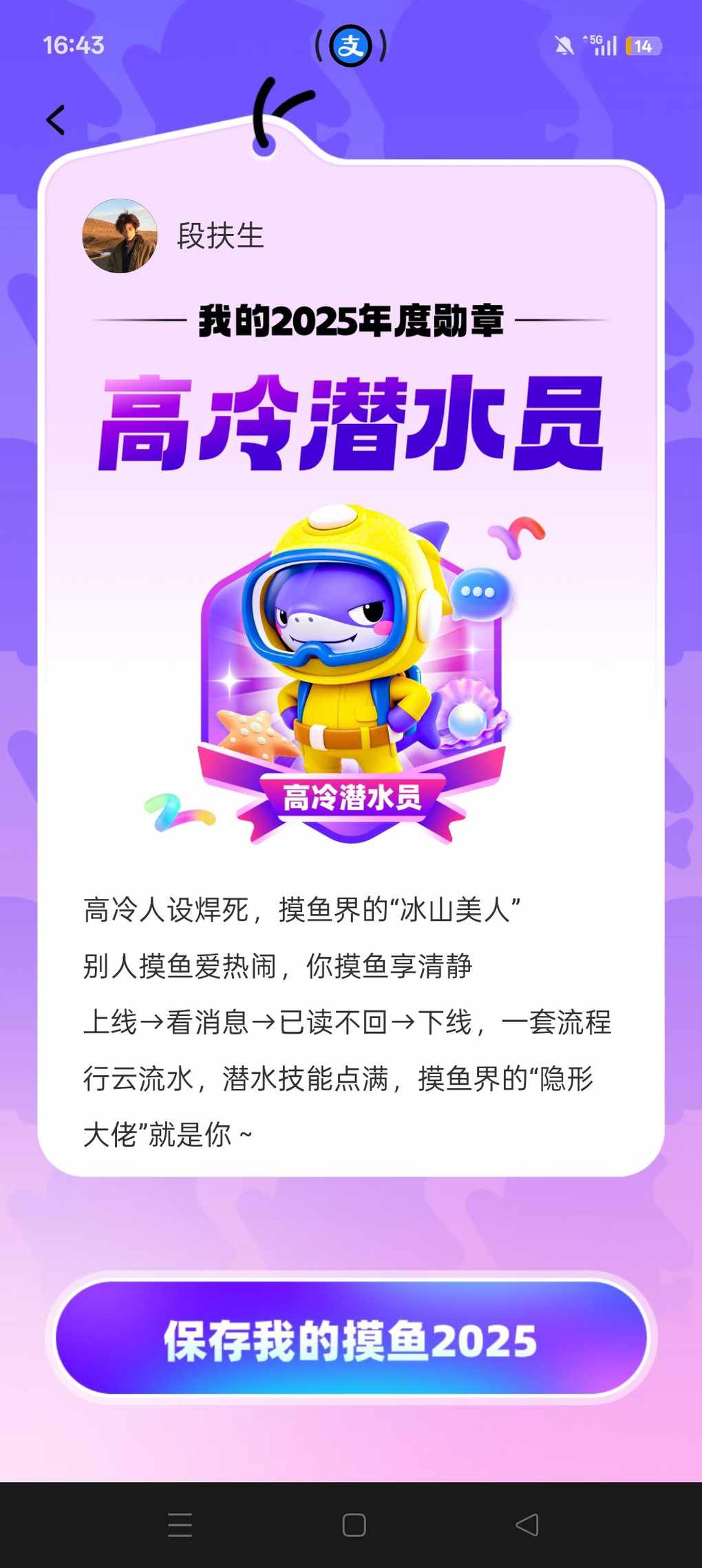Tap the system back triangle
Image resolution: width=702 pixels, height=1568 pixels.
(527, 1525)
